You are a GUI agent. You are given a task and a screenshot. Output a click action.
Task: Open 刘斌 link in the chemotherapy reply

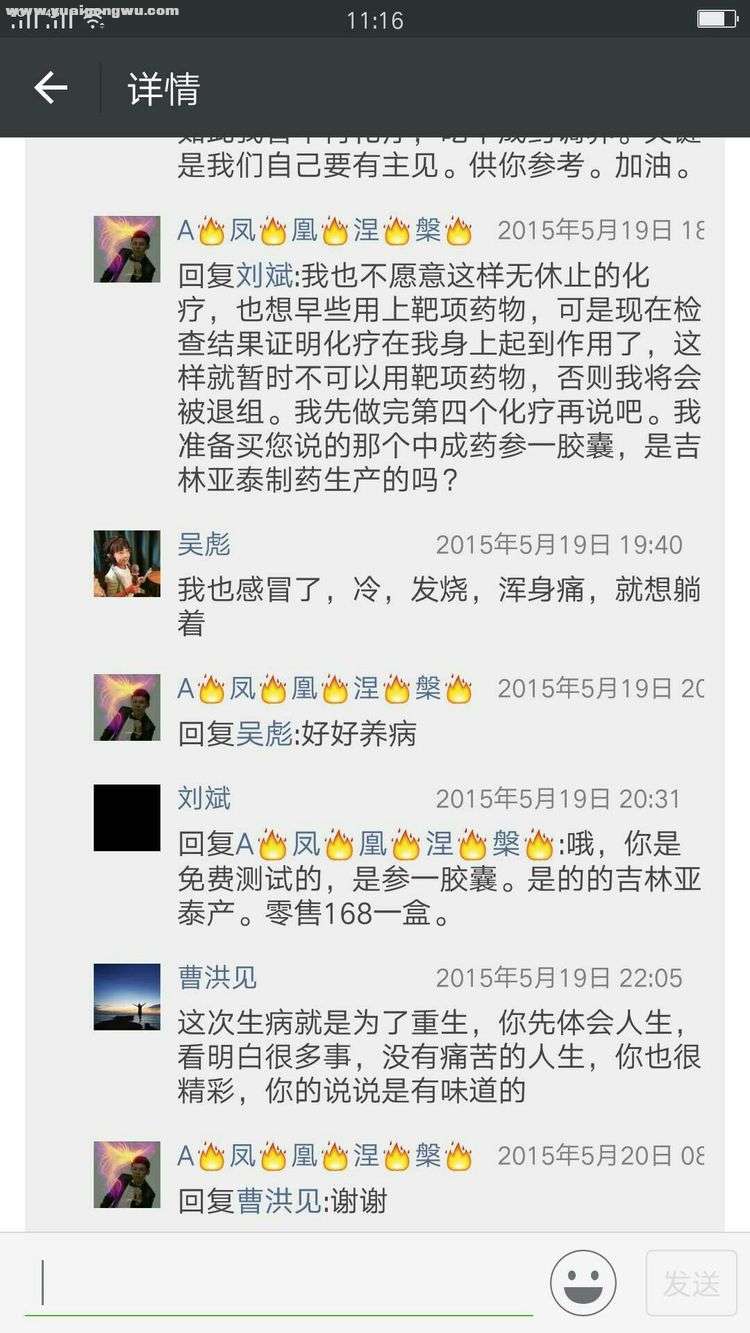264,275
